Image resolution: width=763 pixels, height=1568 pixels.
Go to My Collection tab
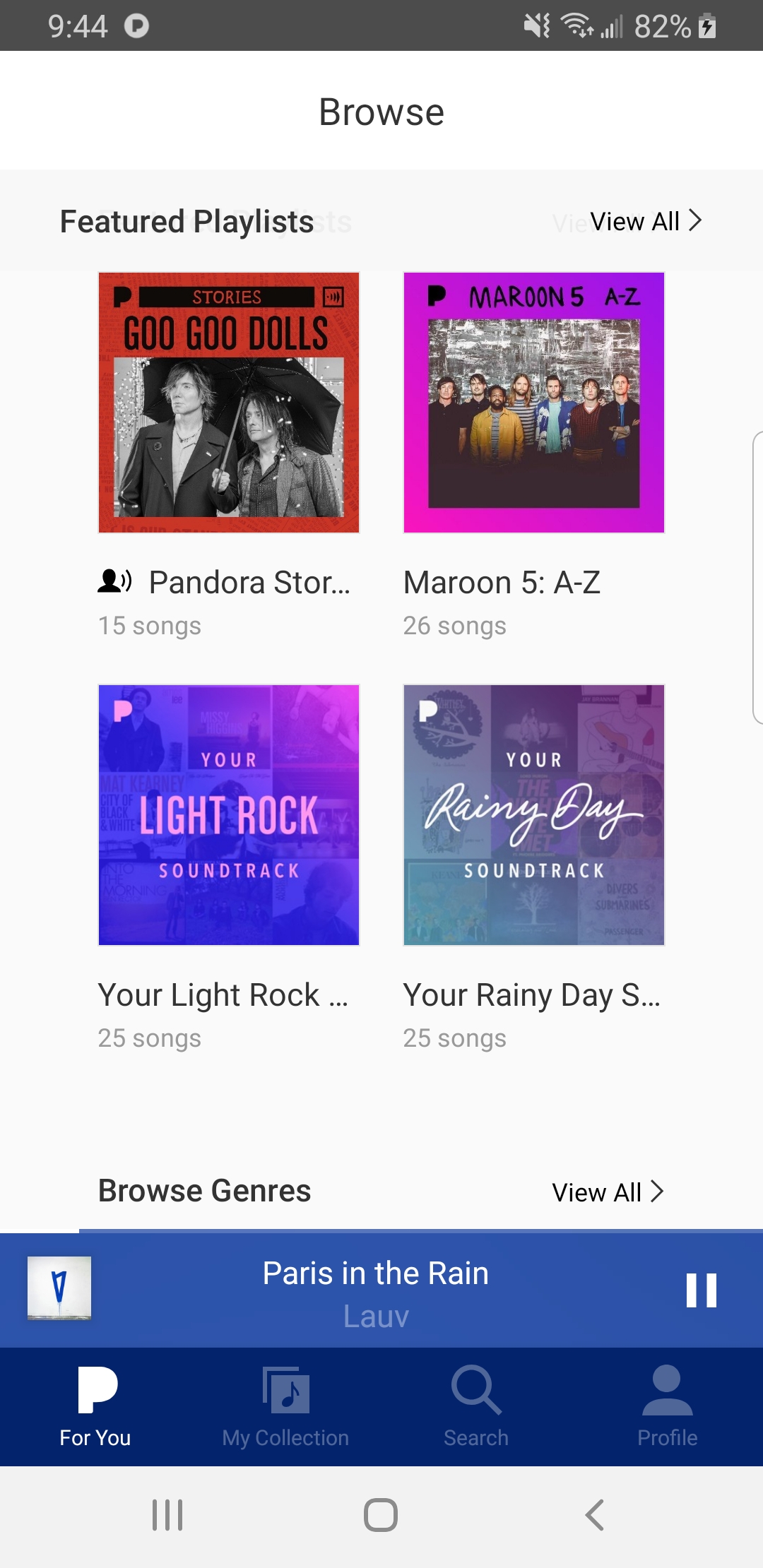point(285,1407)
